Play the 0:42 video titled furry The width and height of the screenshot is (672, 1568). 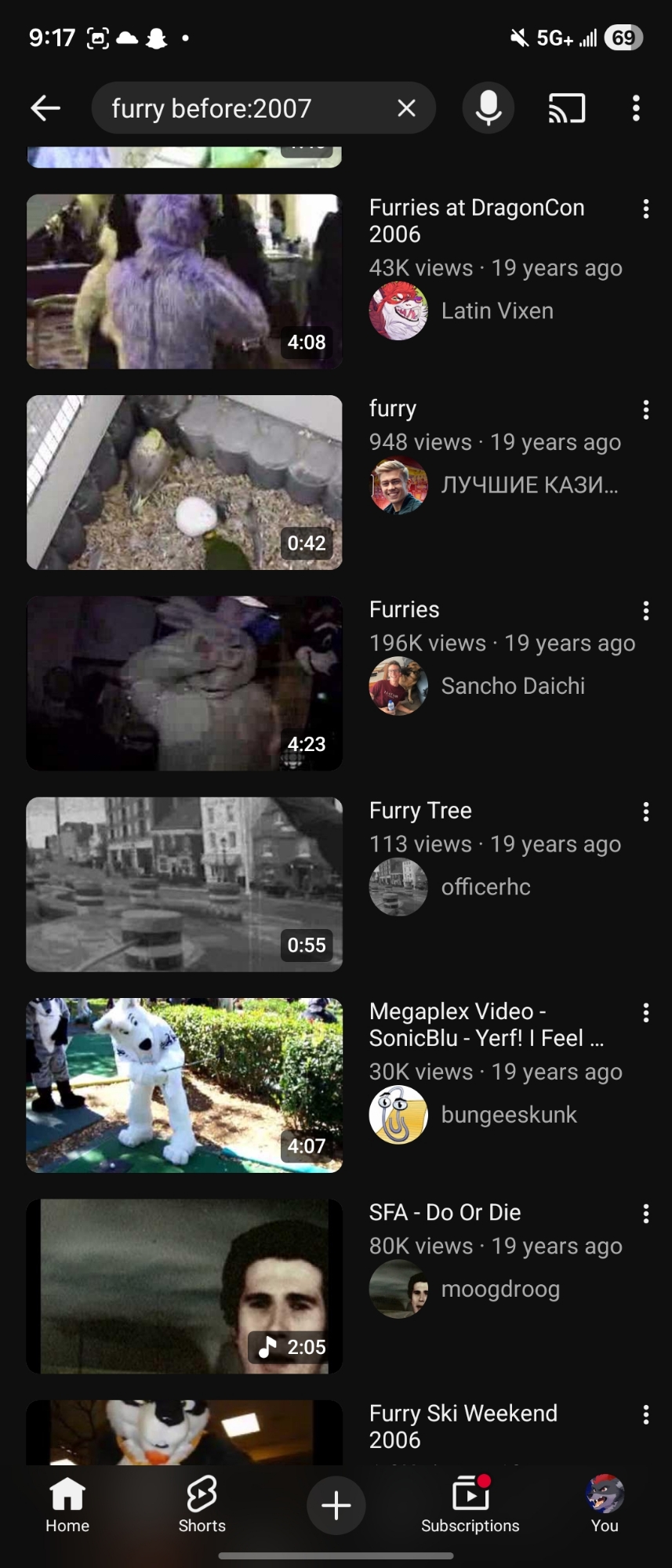tap(184, 482)
